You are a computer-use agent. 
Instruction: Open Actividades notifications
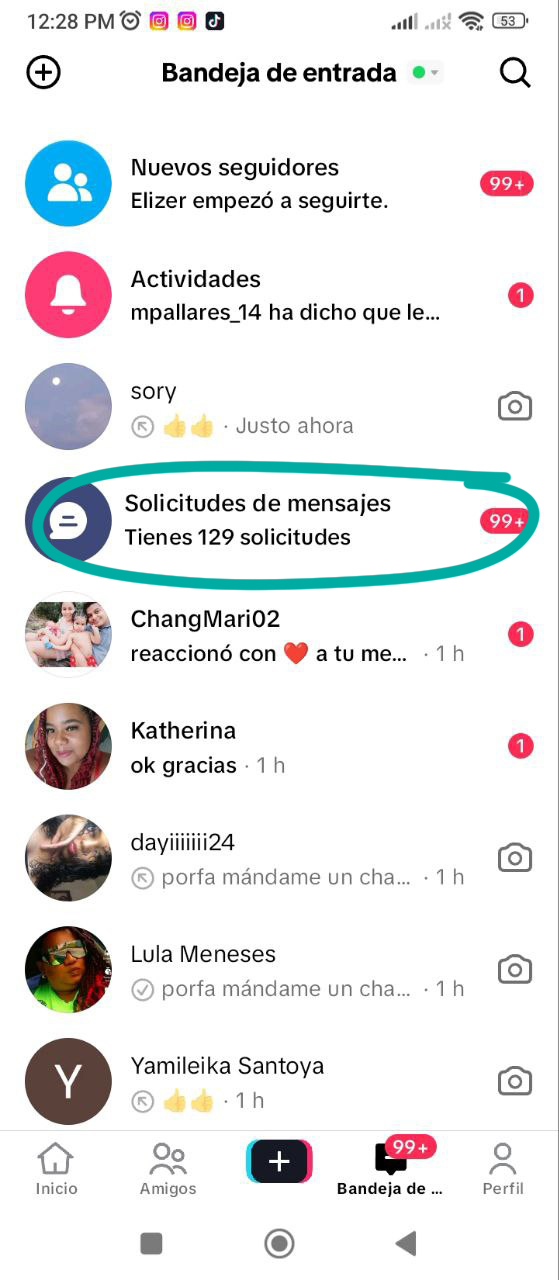(x=279, y=295)
